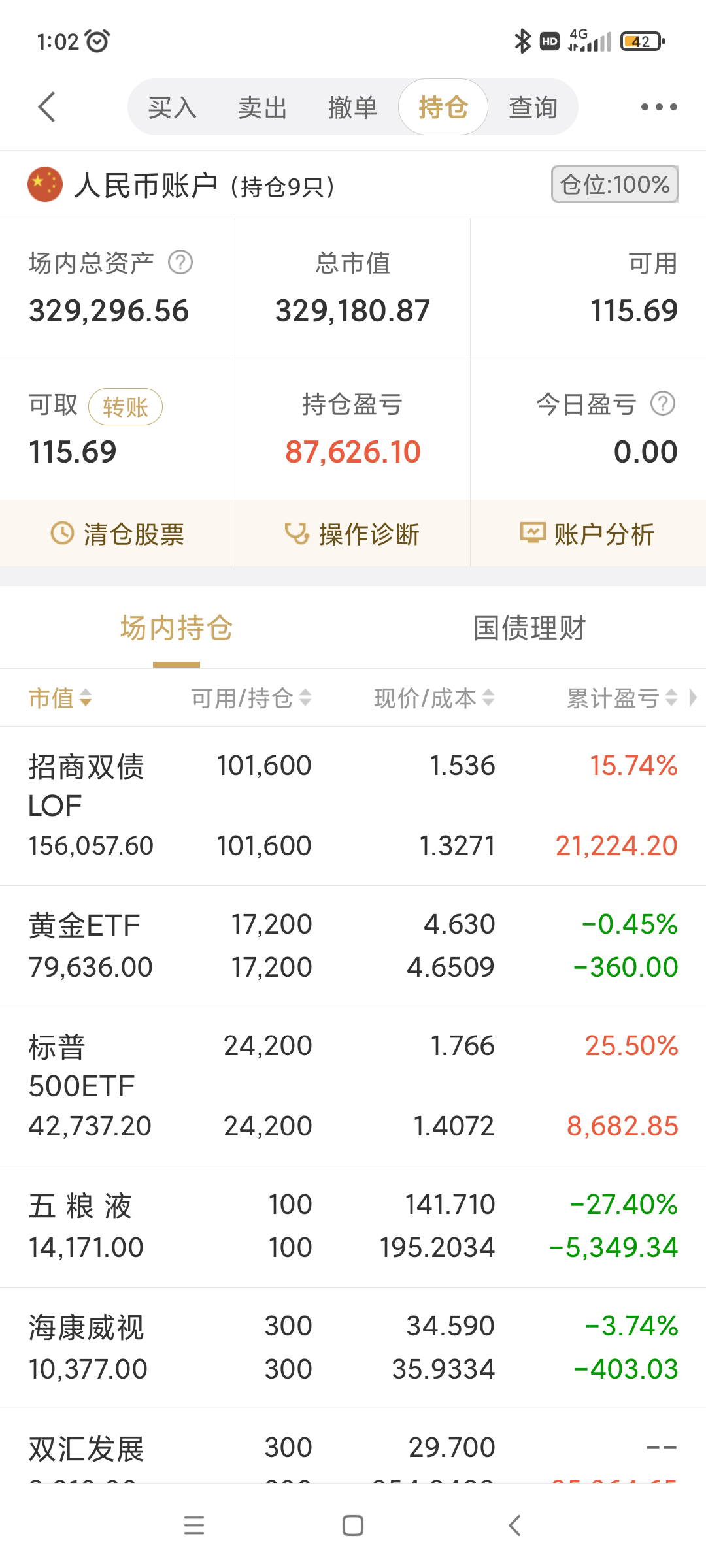Switch to the 国债理财 tab
706x1568 pixels.
click(x=529, y=629)
